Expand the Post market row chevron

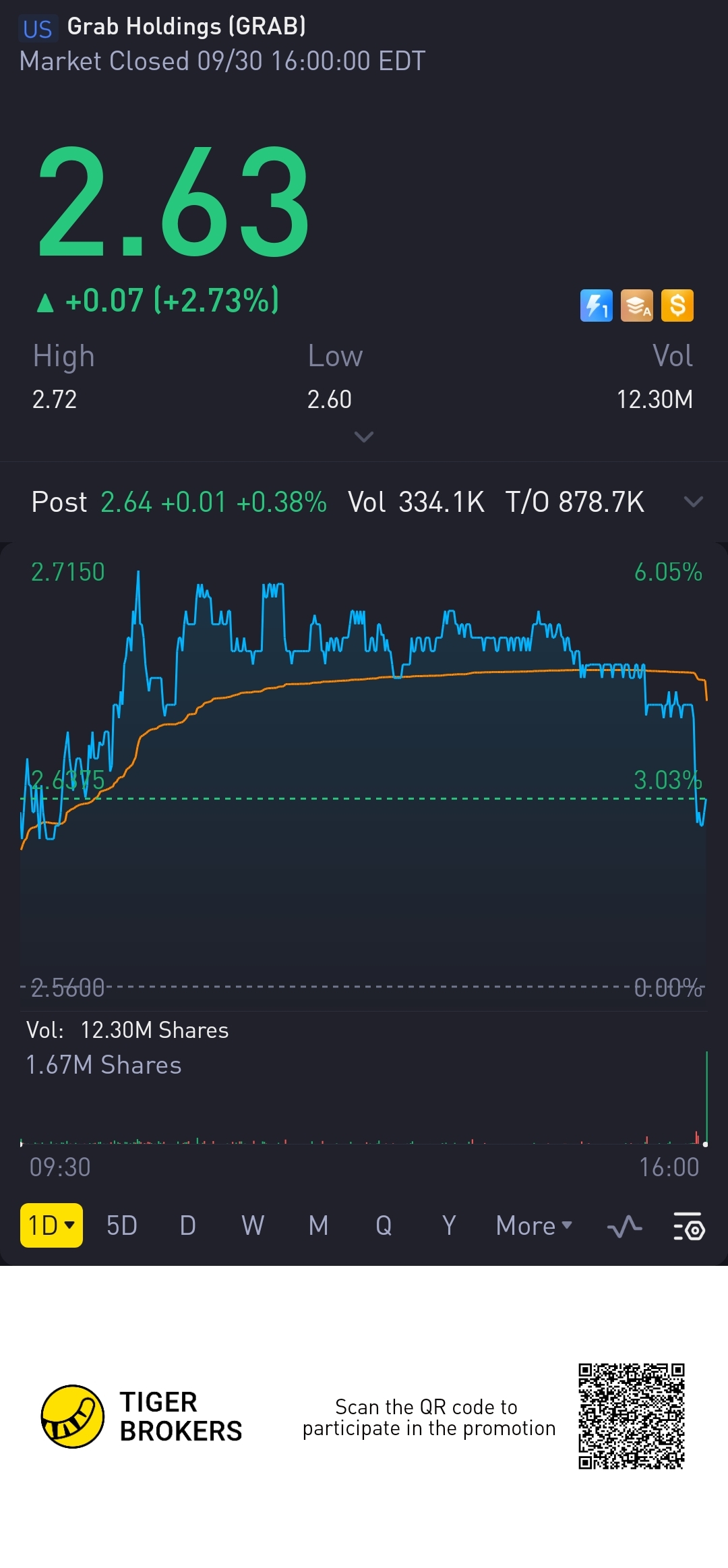click(x=694, y=502)
